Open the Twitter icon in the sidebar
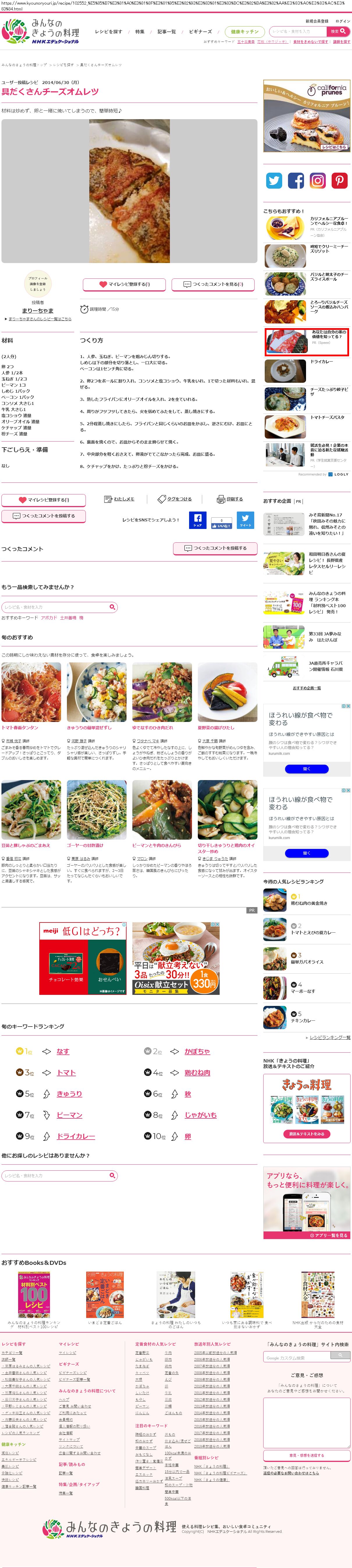Screen dimensions: 352x1568 pyautogui.click(x=274, y=180)
